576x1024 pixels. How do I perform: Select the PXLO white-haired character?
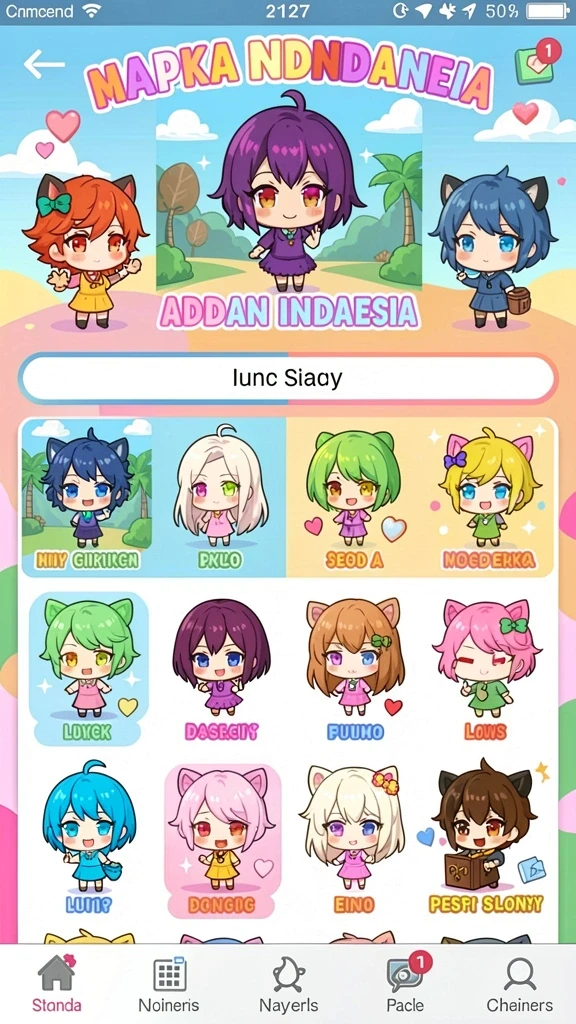[x=219, y=498]
